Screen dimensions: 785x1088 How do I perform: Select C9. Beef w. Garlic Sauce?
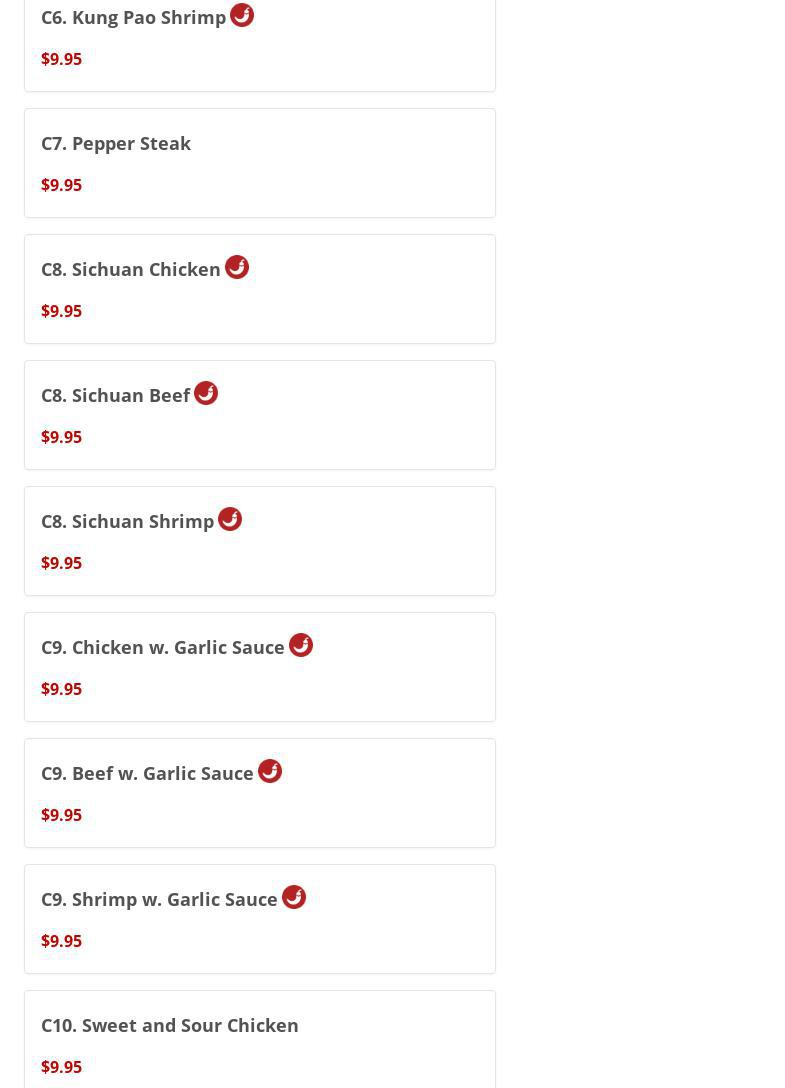pyautogui.click(x=259, y=793)
